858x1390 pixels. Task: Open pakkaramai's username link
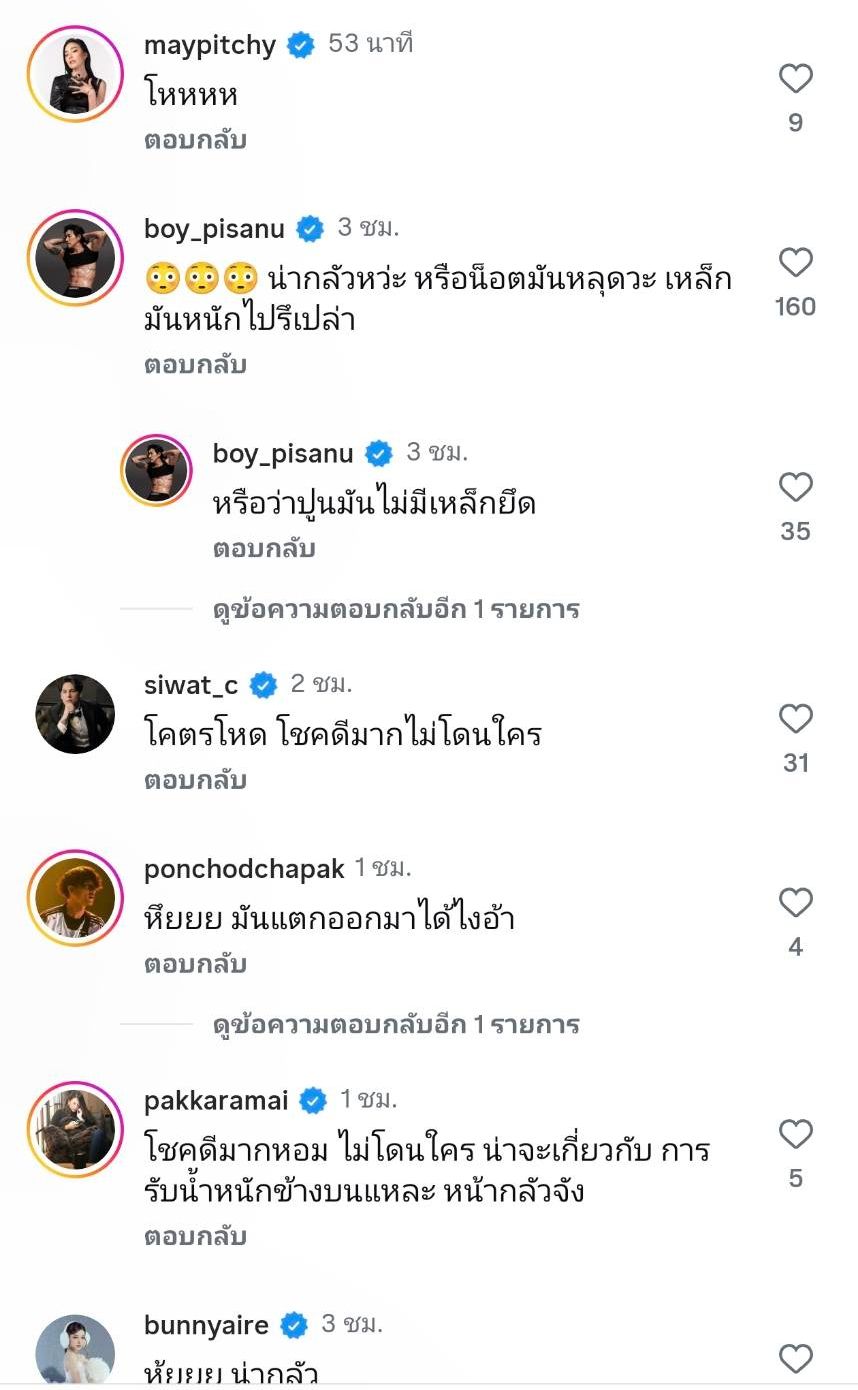pyautogui.click(x=216, y=1101)
